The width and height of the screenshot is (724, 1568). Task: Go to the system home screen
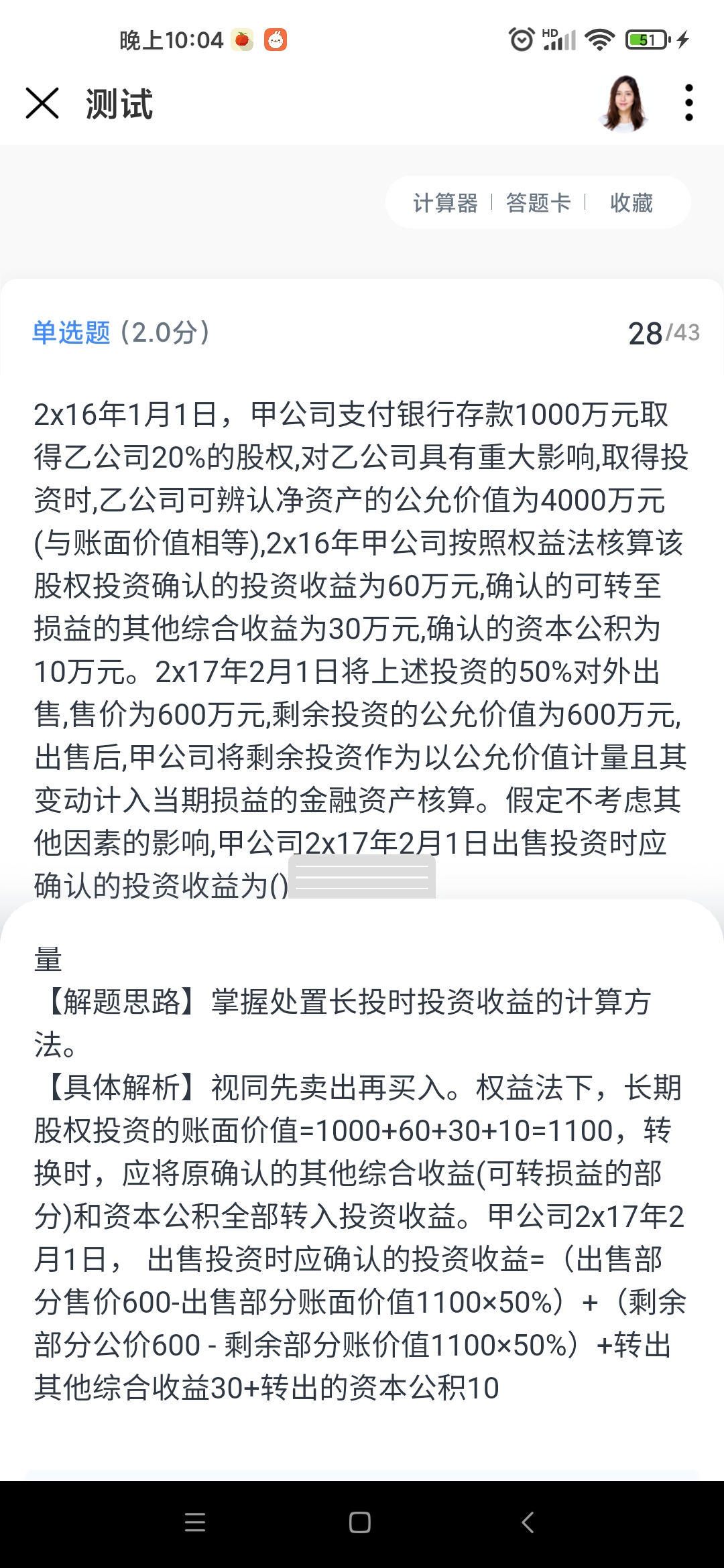click(360, 1522)
